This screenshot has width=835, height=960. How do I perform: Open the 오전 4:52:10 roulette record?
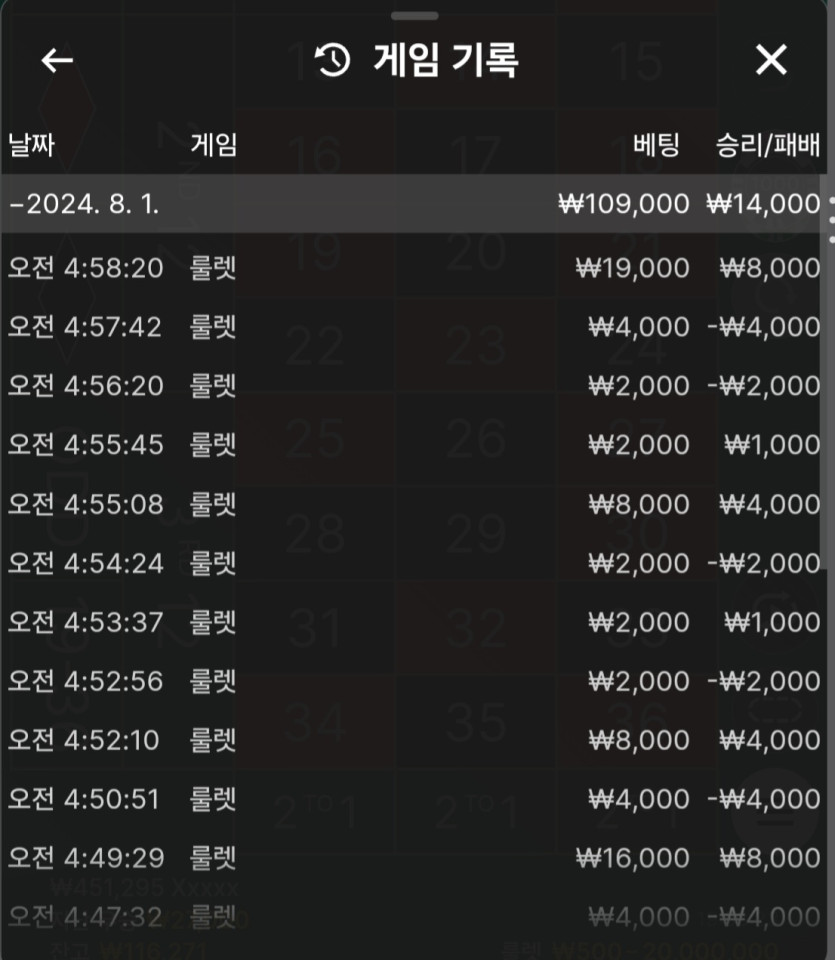pyautogui.click(x=414, y=740)
